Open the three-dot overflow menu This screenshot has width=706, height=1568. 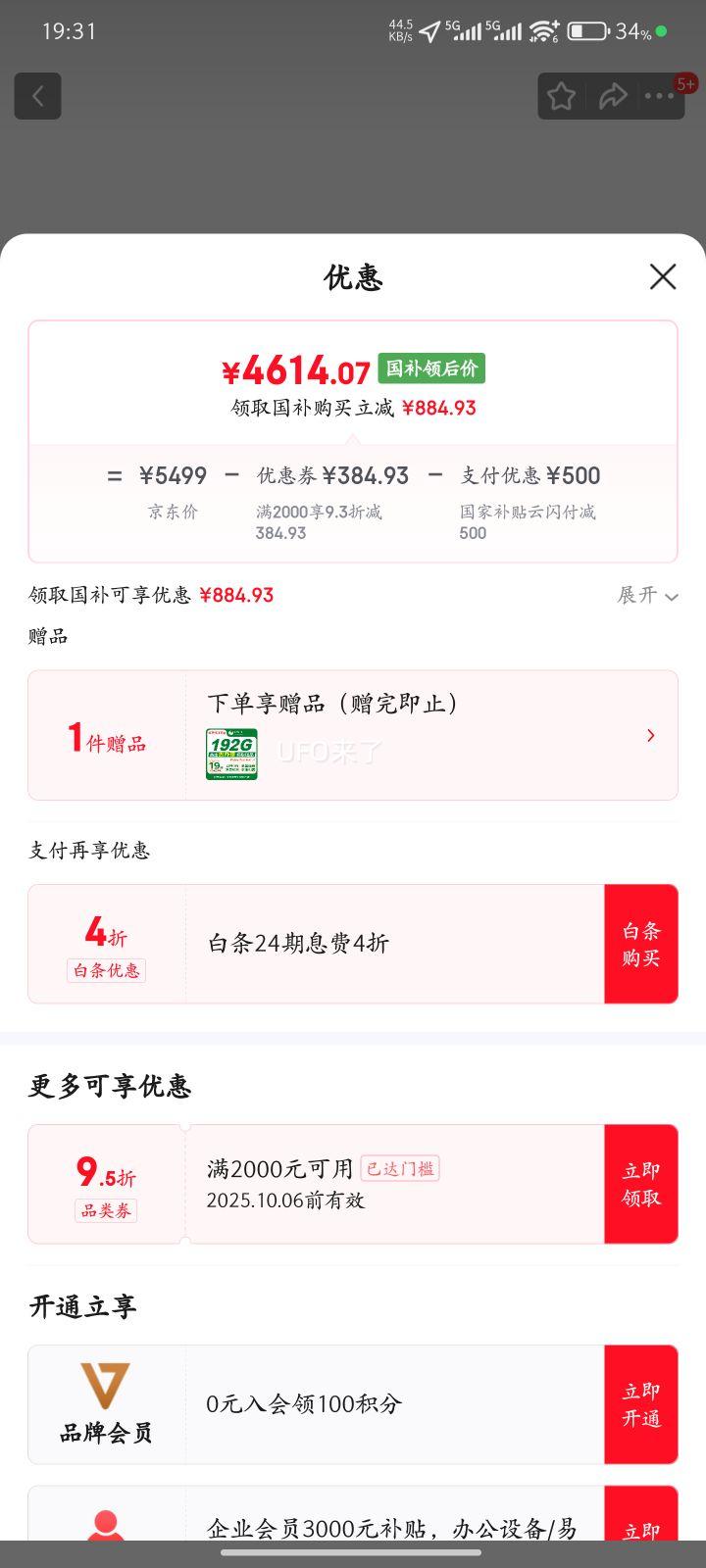coord(659,96)
